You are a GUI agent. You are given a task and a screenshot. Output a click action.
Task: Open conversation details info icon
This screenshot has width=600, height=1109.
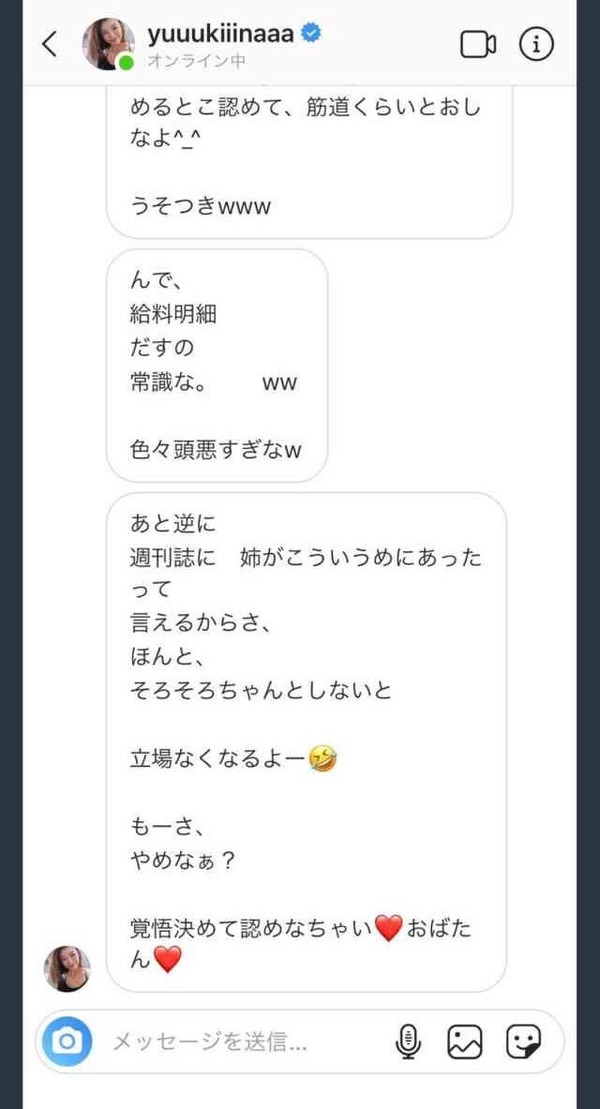[537, 44]
